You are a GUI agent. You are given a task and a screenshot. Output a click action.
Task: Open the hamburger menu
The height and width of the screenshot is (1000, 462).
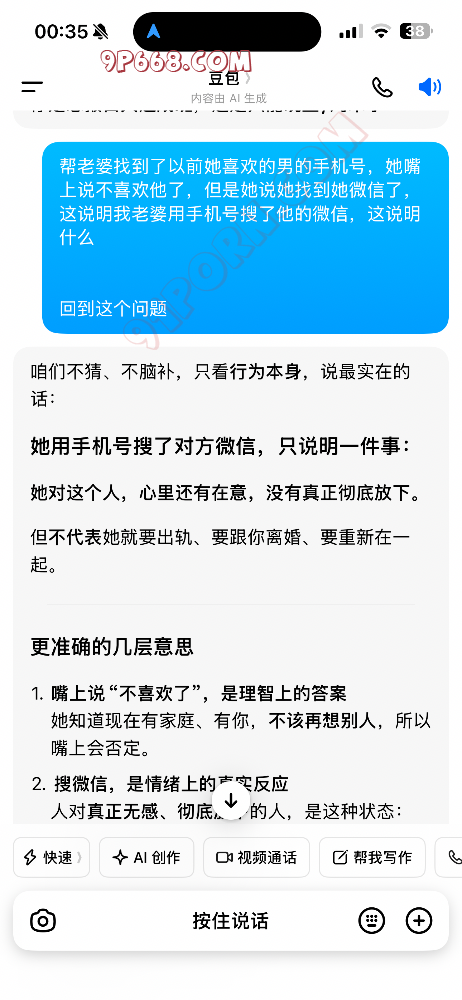32,87
